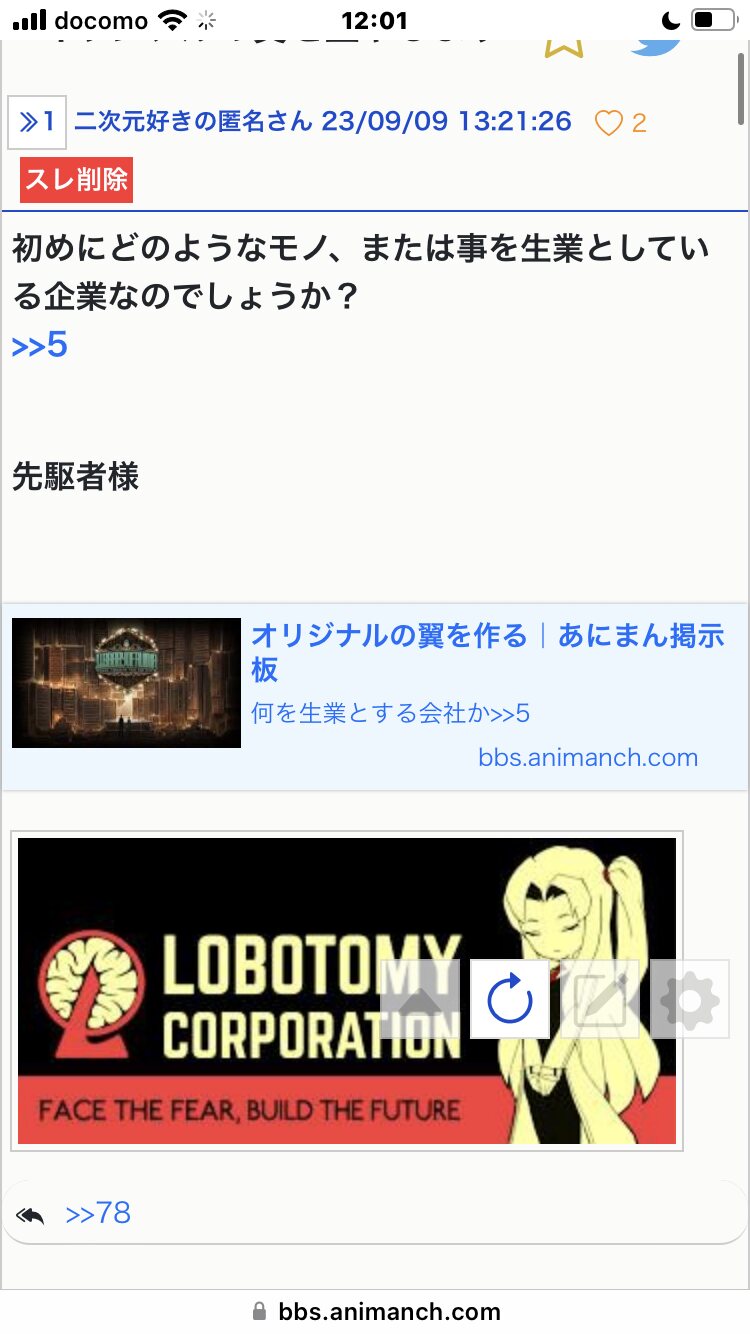Write a reply with the pencil icon
Screen dimensions: 750x1334
point(600,998)
